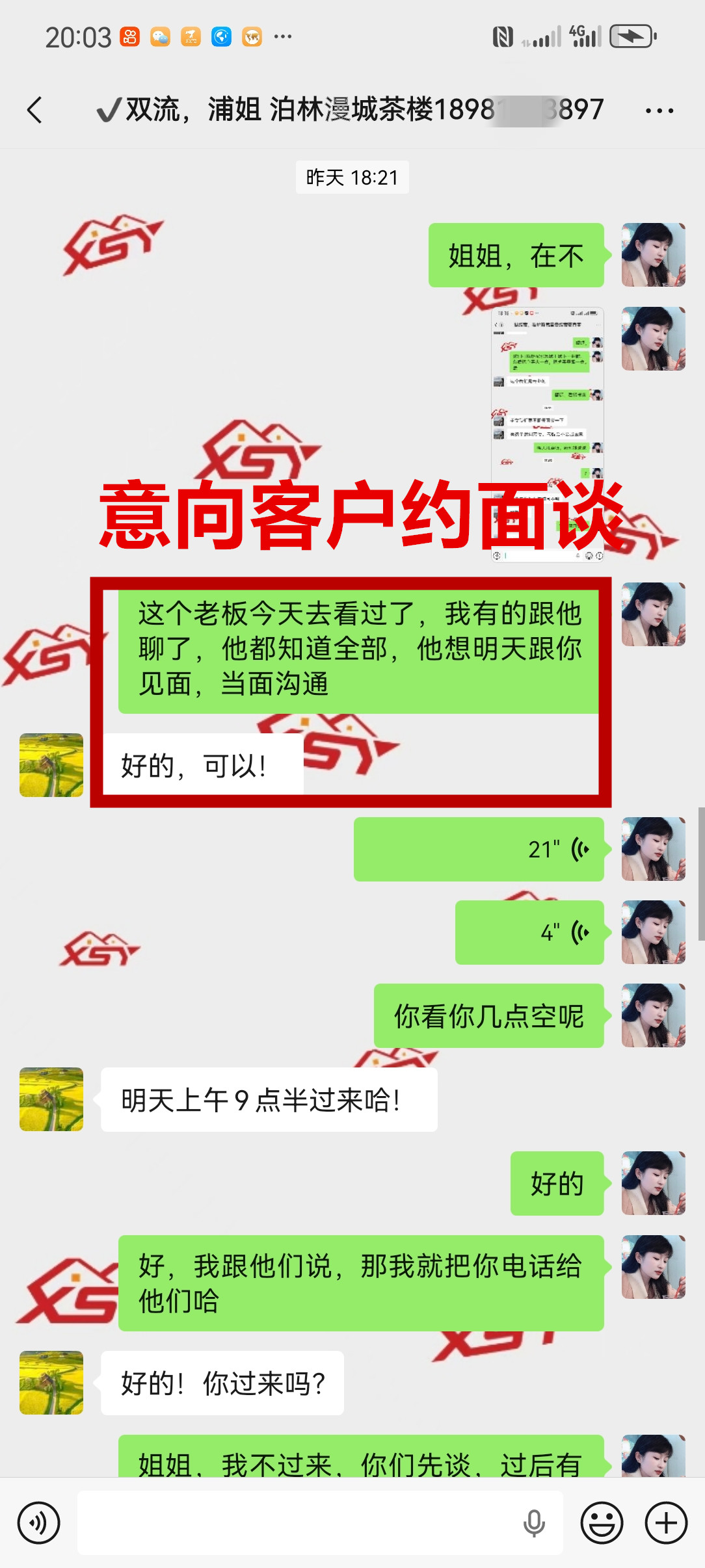Open the sent screenshot image
Viewport: 705px width, 1568px height.
coord(547,390)
